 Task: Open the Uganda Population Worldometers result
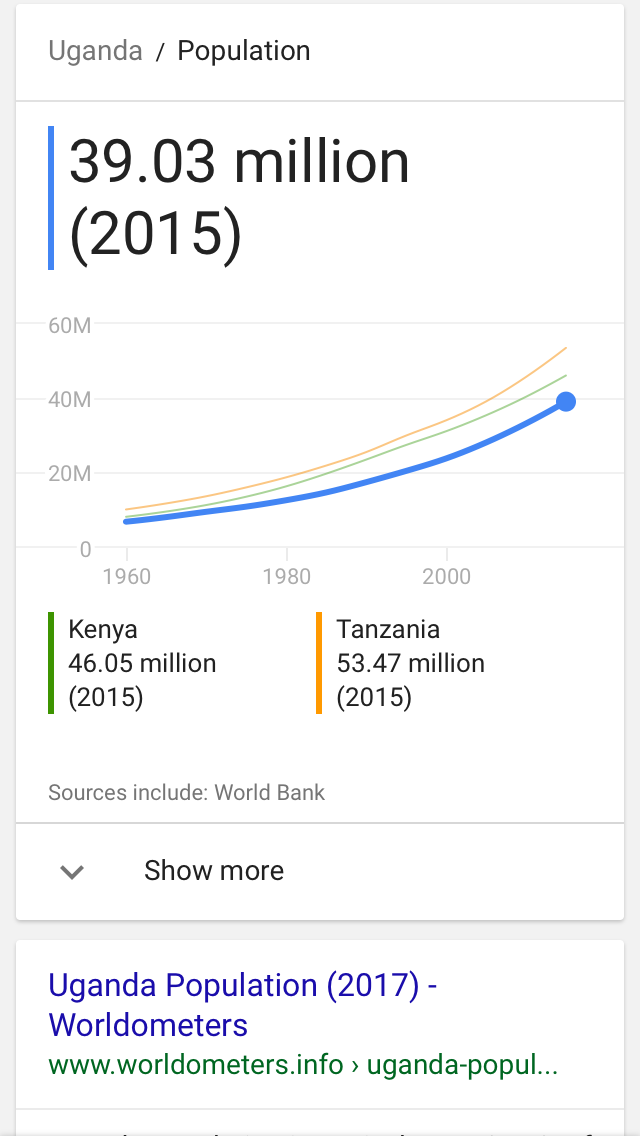coord(243,1005)
